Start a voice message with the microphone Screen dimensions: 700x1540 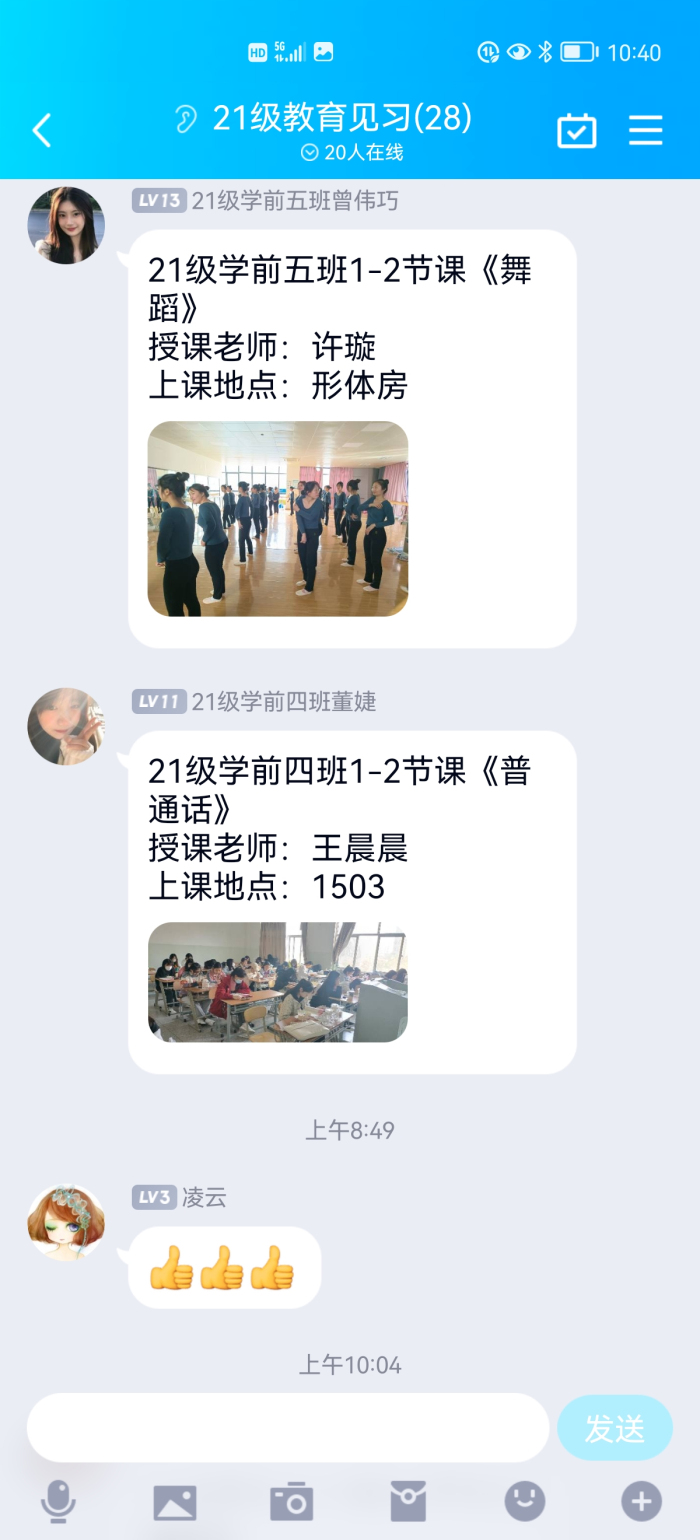[58, 1501]
